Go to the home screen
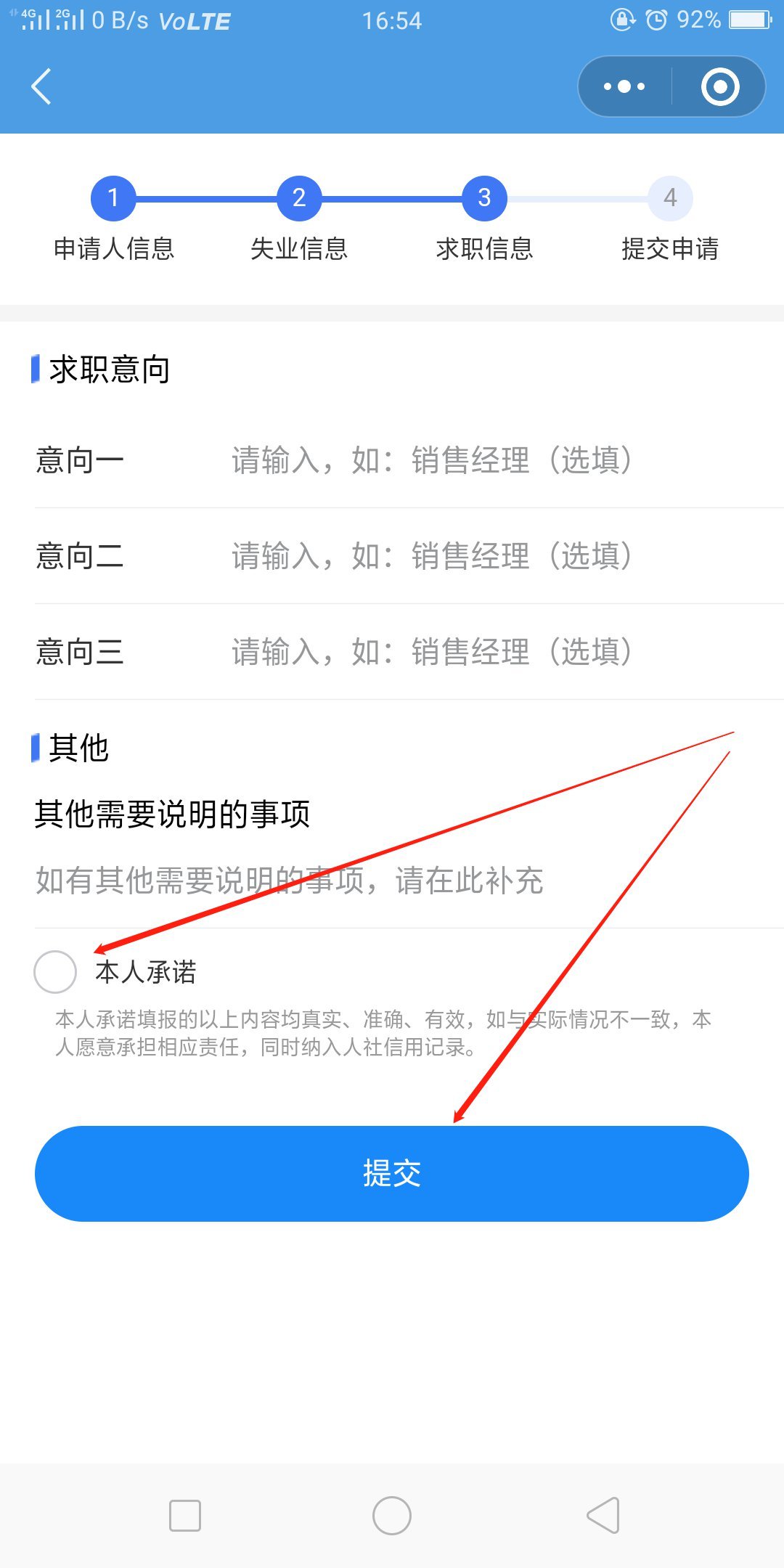 tap(392, 1516)
